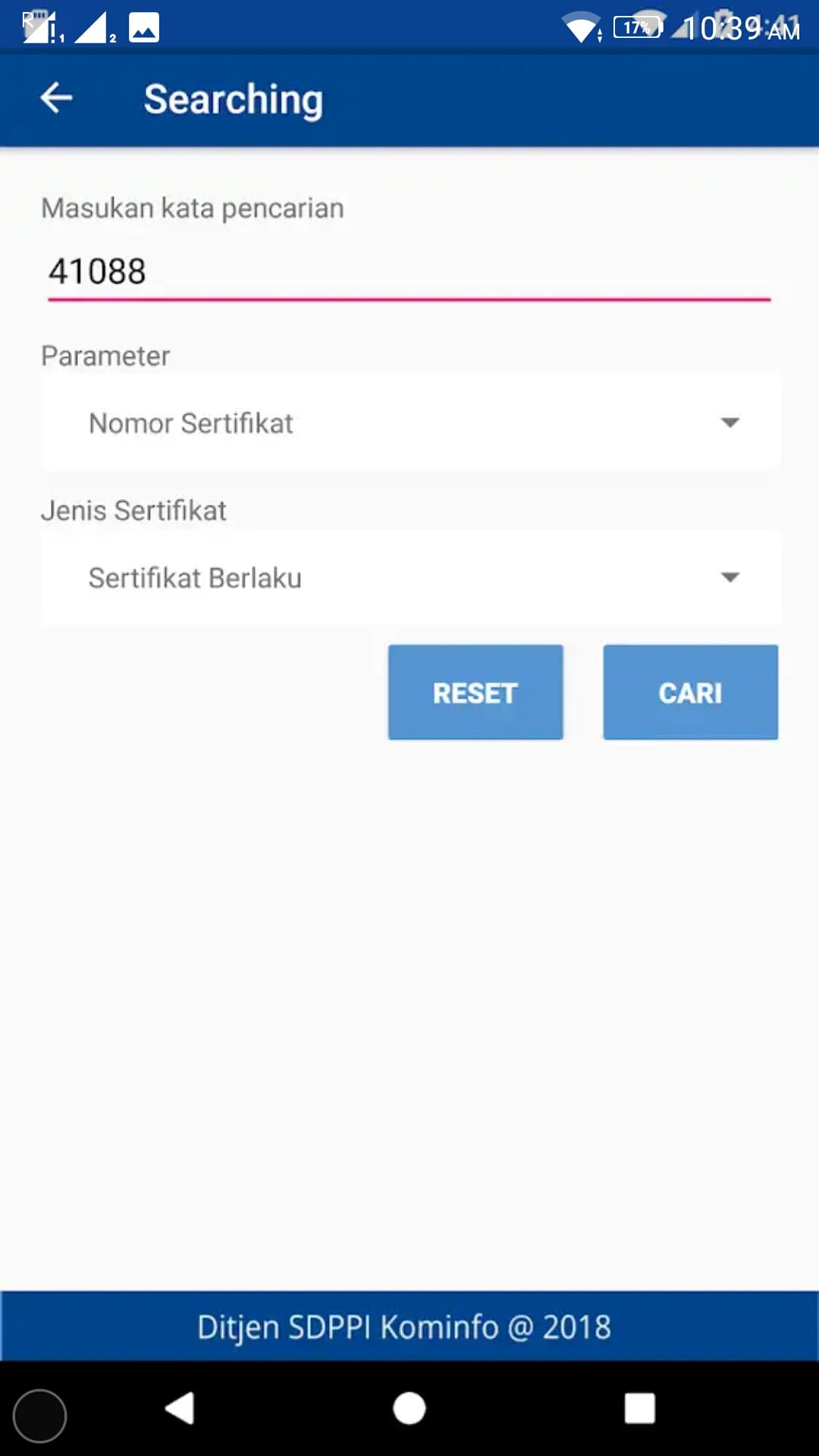
Task: Go back from the Searching screen
Action: tap(56, 99)
